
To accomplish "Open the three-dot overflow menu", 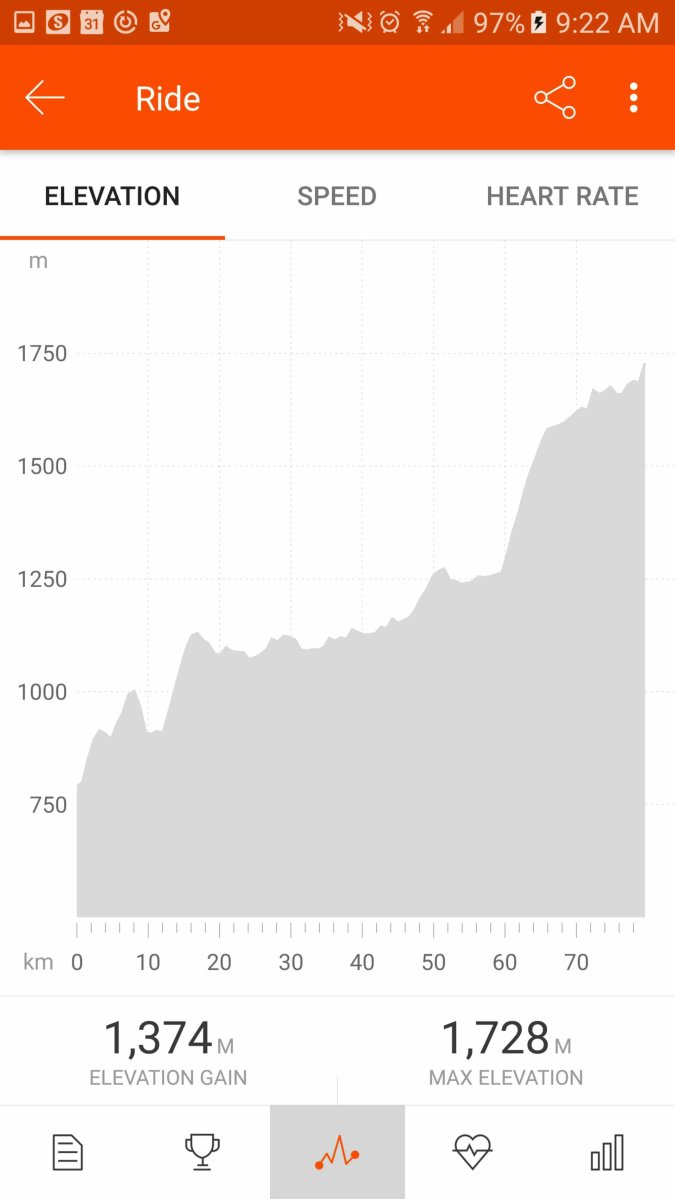I will click(633, 98).
